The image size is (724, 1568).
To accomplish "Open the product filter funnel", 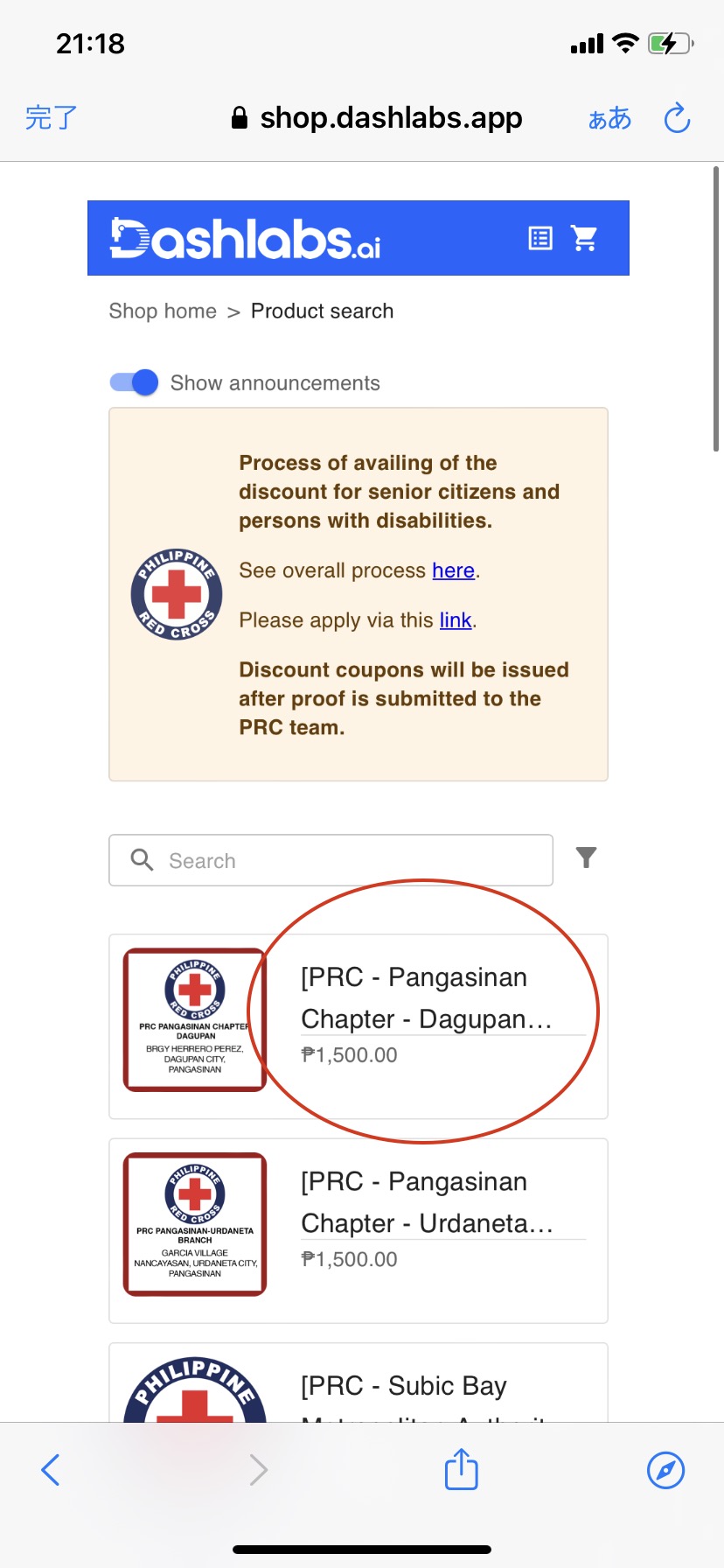I will click(587, 857).
